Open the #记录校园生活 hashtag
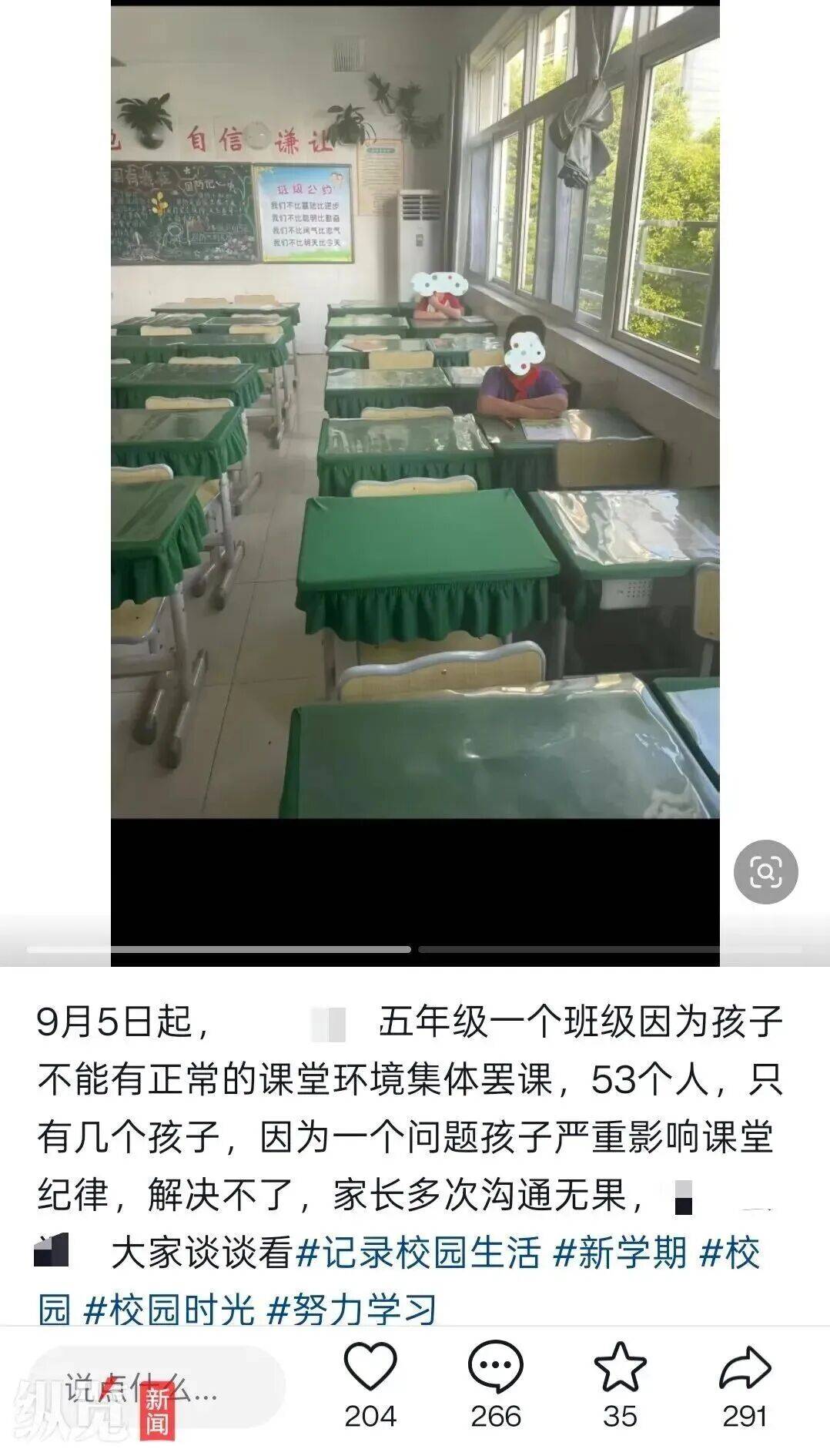The height and width of the screenshot is (1456, 830). [x=418, y=1253]
